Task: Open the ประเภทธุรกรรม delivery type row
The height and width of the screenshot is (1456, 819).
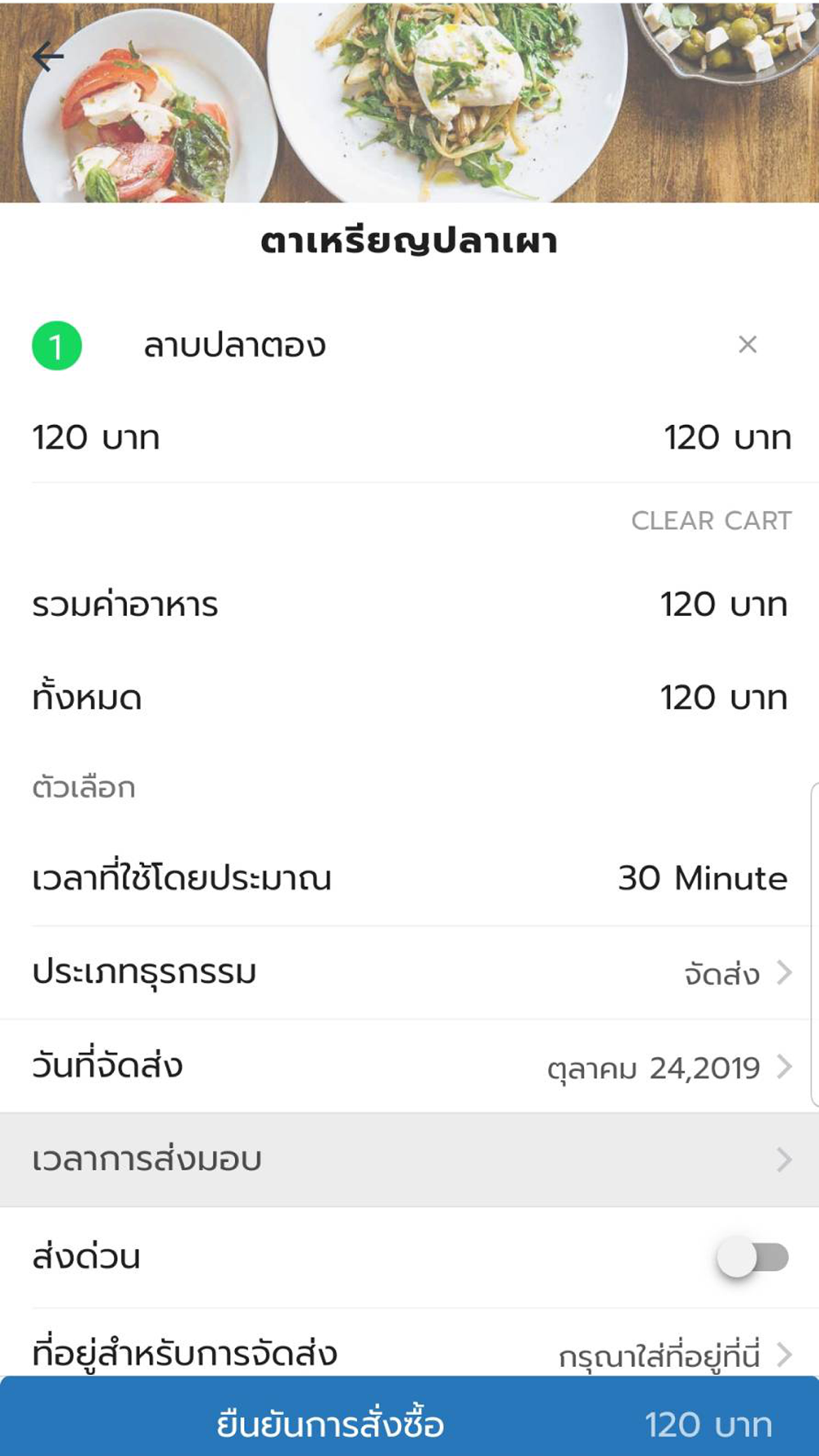Action: (x=409, y=973)
